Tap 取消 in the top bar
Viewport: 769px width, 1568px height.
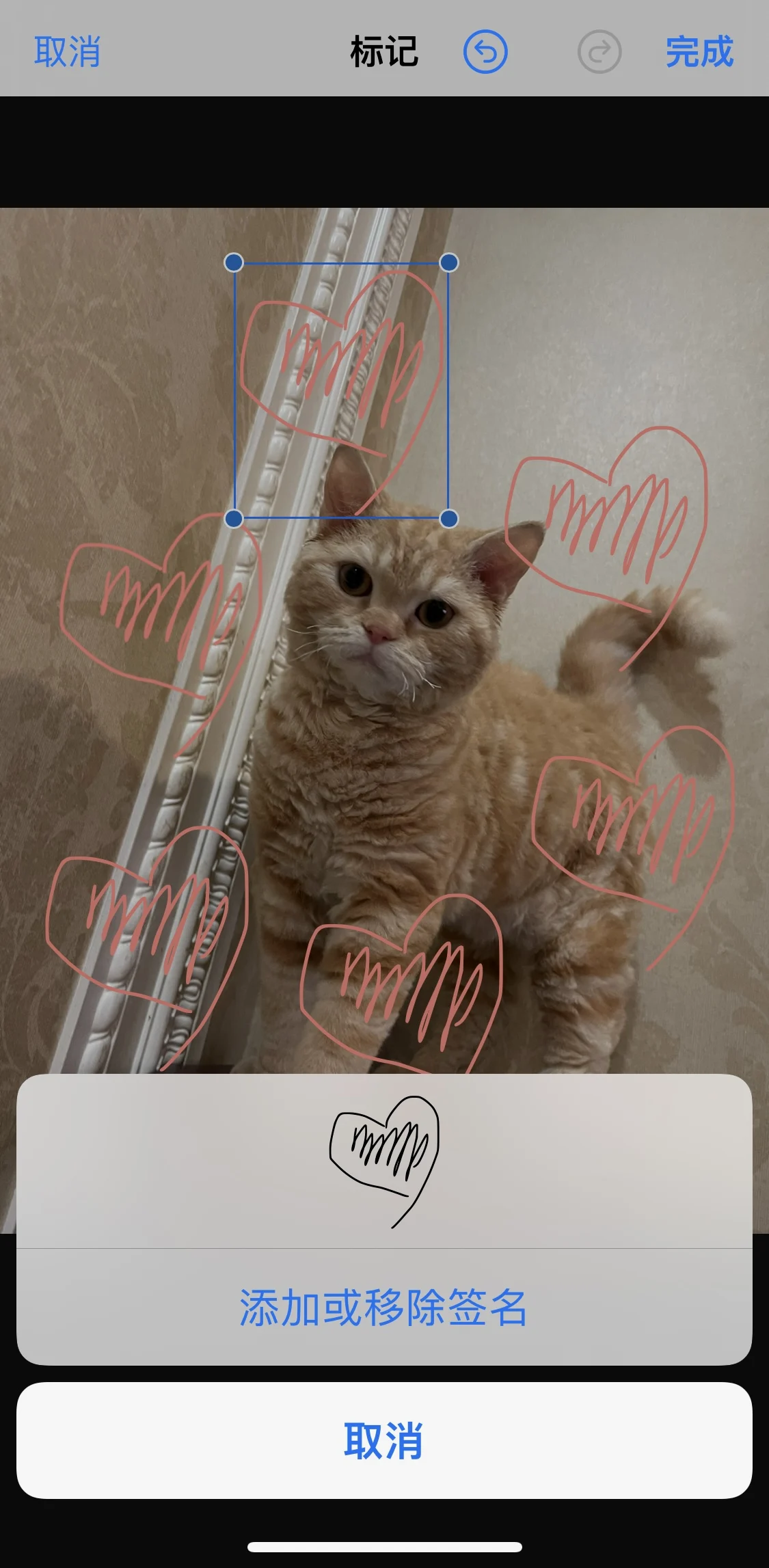[67, 52]
